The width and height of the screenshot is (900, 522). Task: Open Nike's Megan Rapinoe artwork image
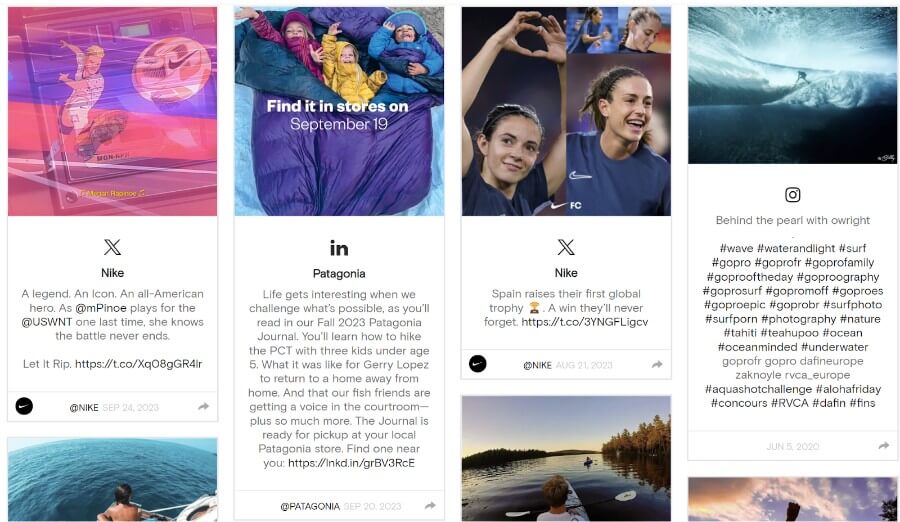tap(112, 111)
